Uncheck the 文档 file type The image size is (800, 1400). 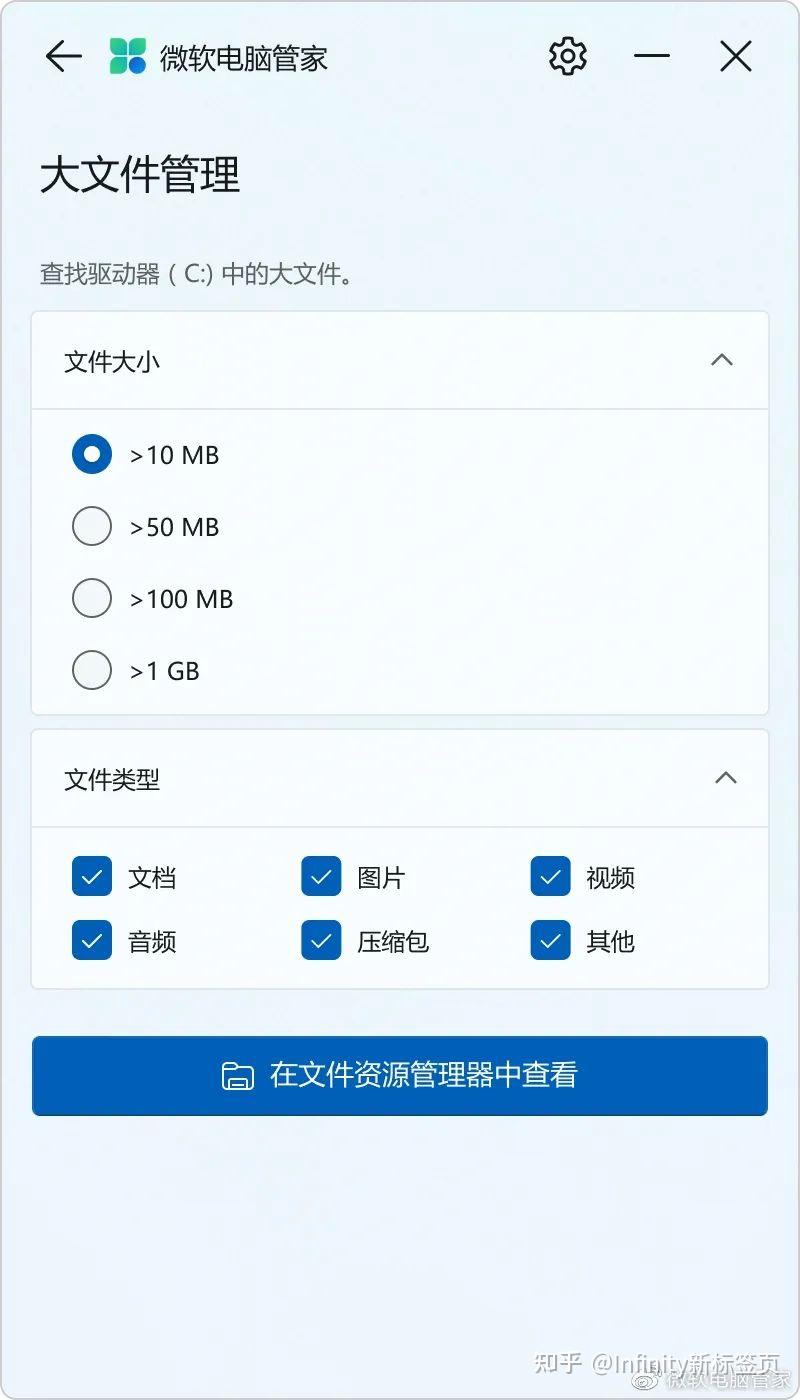(92, 877)
